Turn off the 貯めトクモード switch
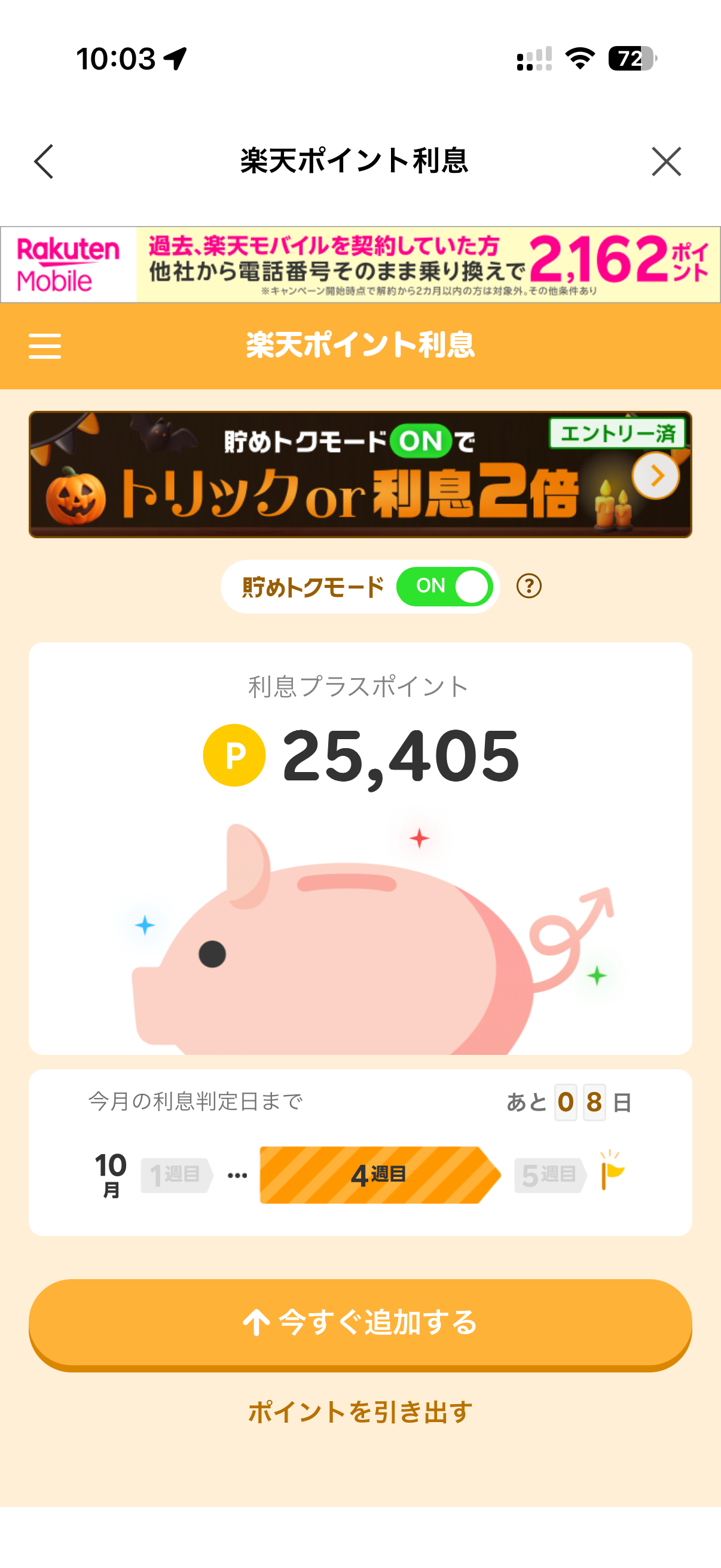Image resolution: width=721 pixels, height=1568 pixels. 445,586
